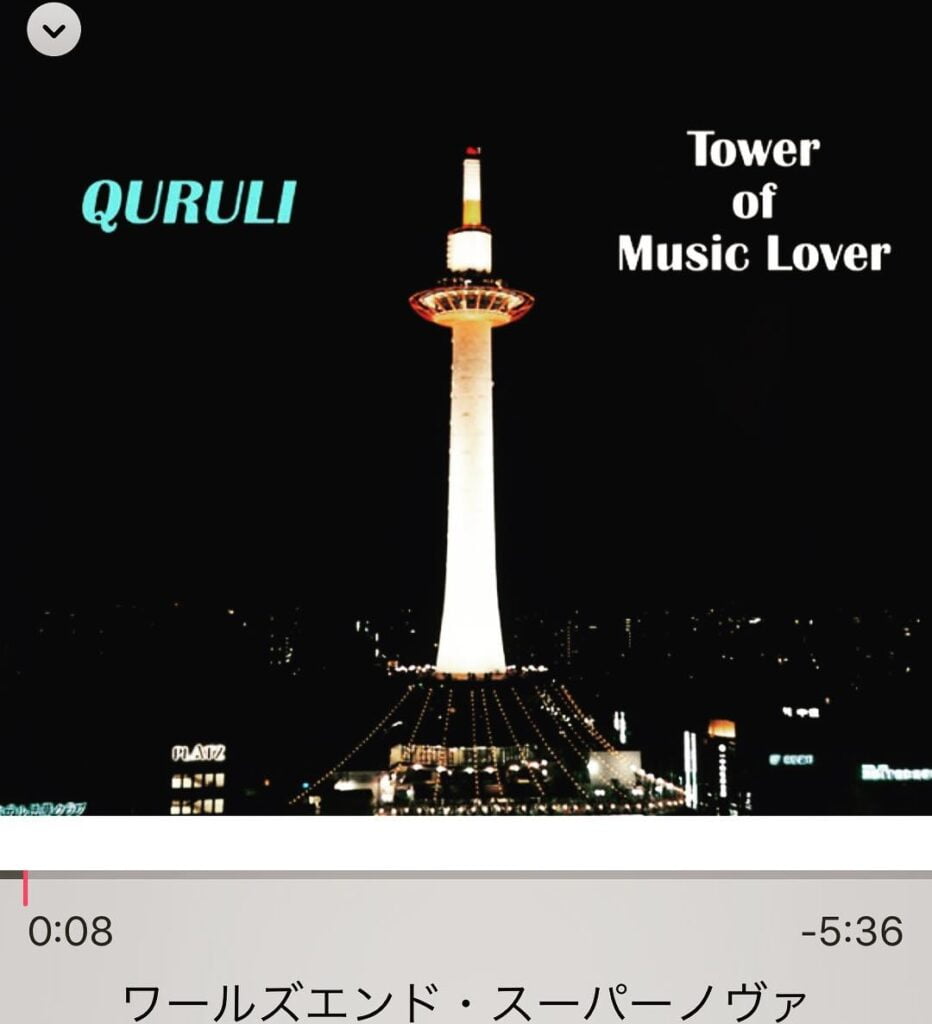Tap the playback progress bar
Viewport: 932px width, 1024px height.
pos(466,875)
